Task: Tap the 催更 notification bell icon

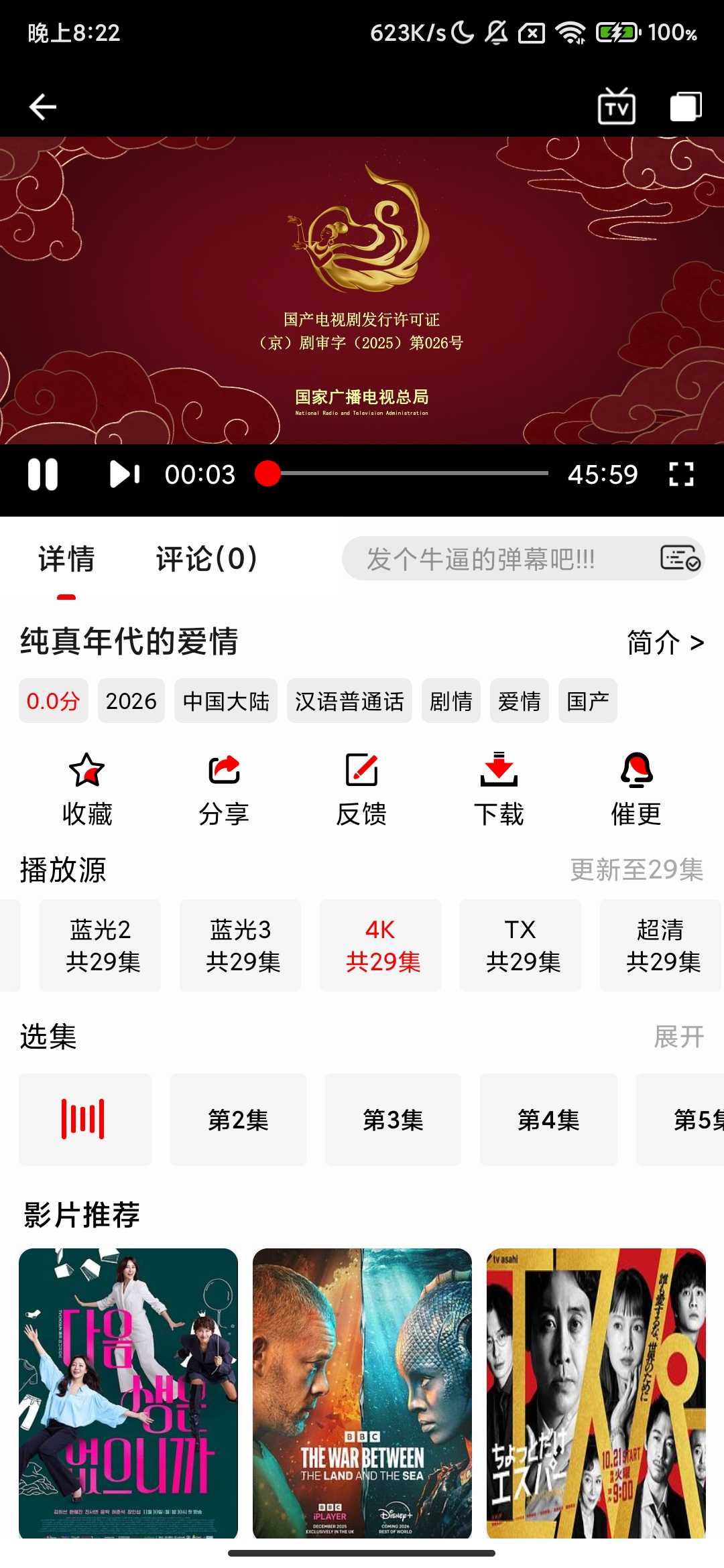Action: pos(636,774)
